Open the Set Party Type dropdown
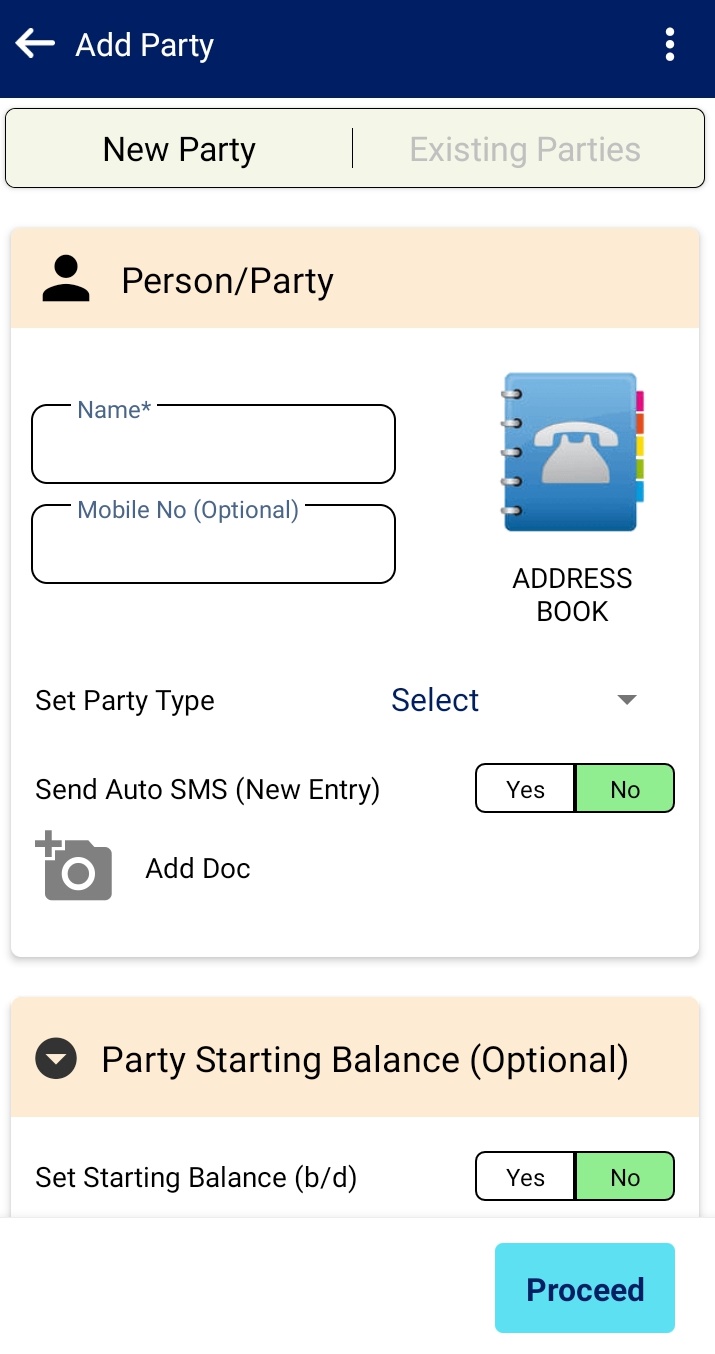Viewport: 715px width, 1354px height. (x=513, y=700)
